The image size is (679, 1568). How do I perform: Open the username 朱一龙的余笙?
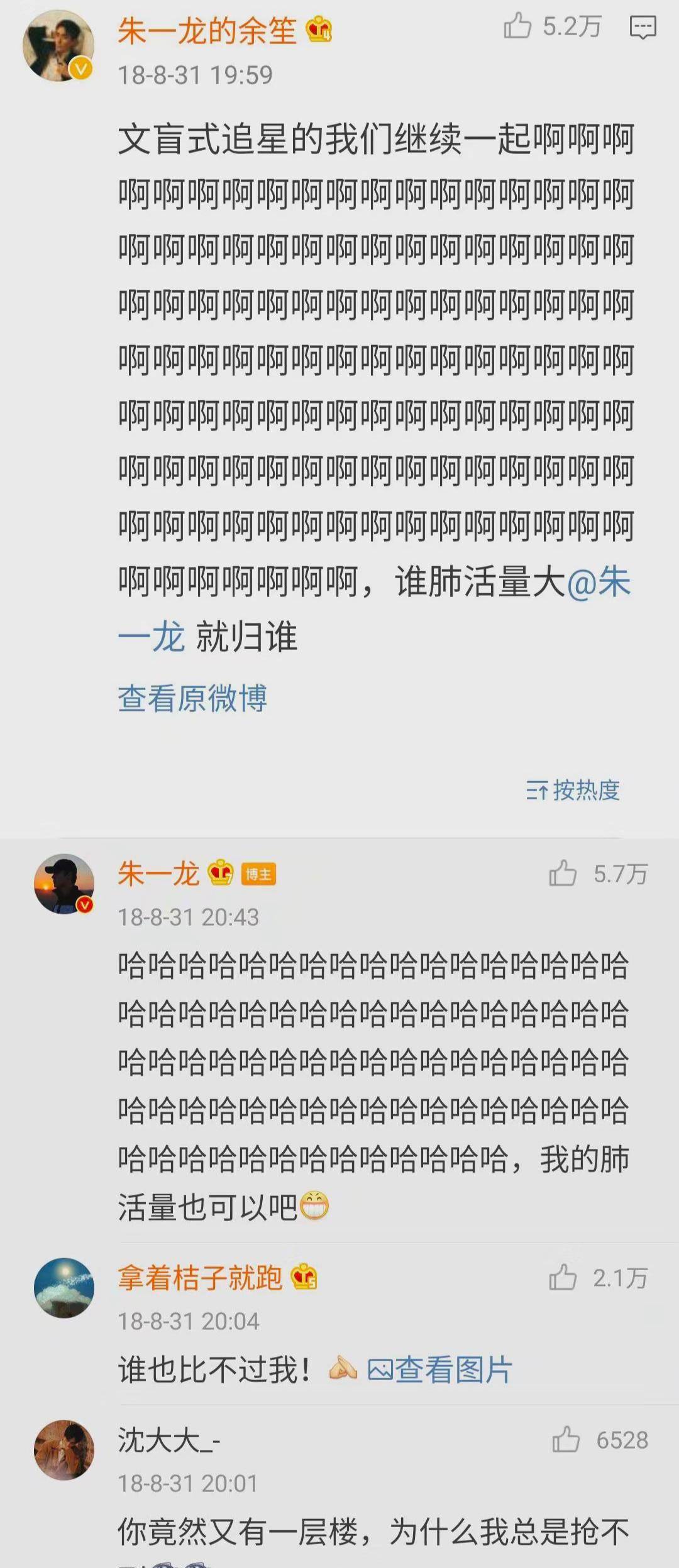pyautogui.click(x=207, y=31)
